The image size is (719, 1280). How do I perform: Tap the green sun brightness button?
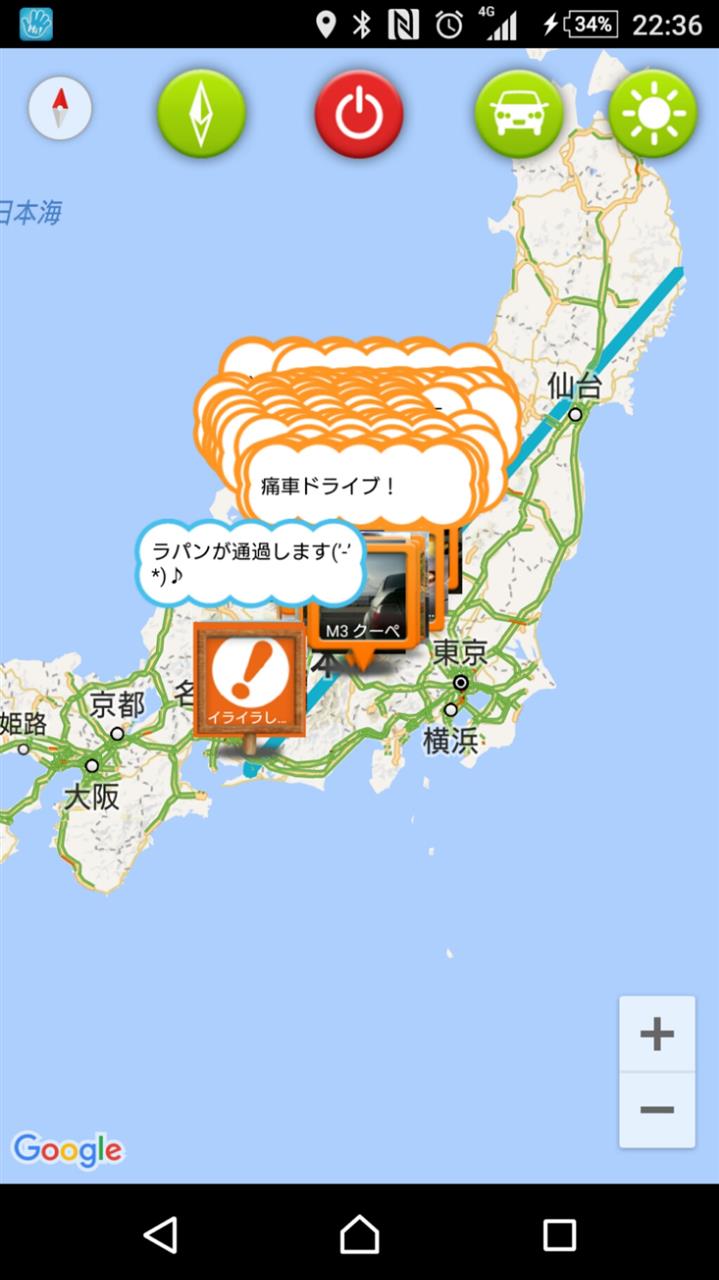coord(653,113)
